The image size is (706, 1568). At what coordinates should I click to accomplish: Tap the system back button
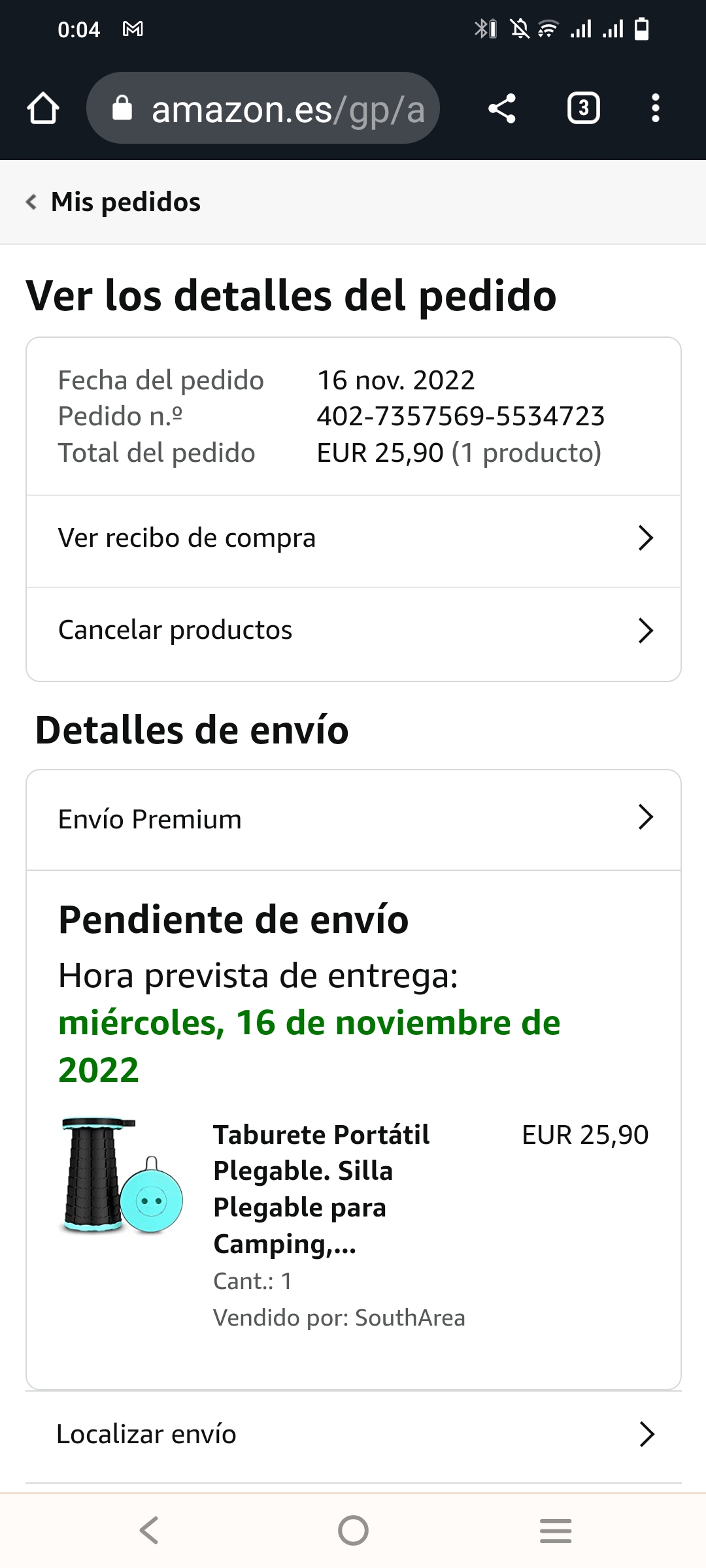(149, 1530)
